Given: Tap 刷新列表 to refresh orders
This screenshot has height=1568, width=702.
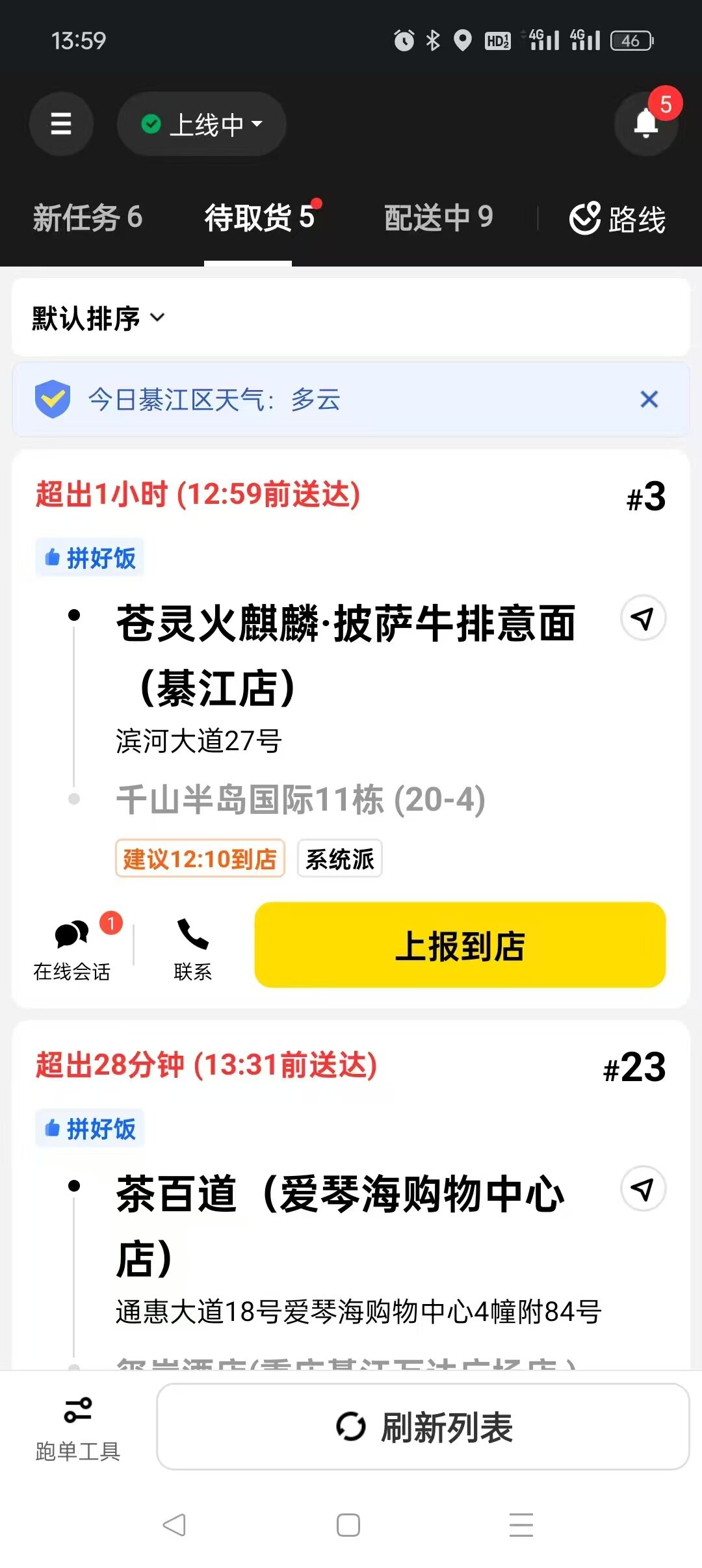Looking at the screenshot, I should point(422,1427).
